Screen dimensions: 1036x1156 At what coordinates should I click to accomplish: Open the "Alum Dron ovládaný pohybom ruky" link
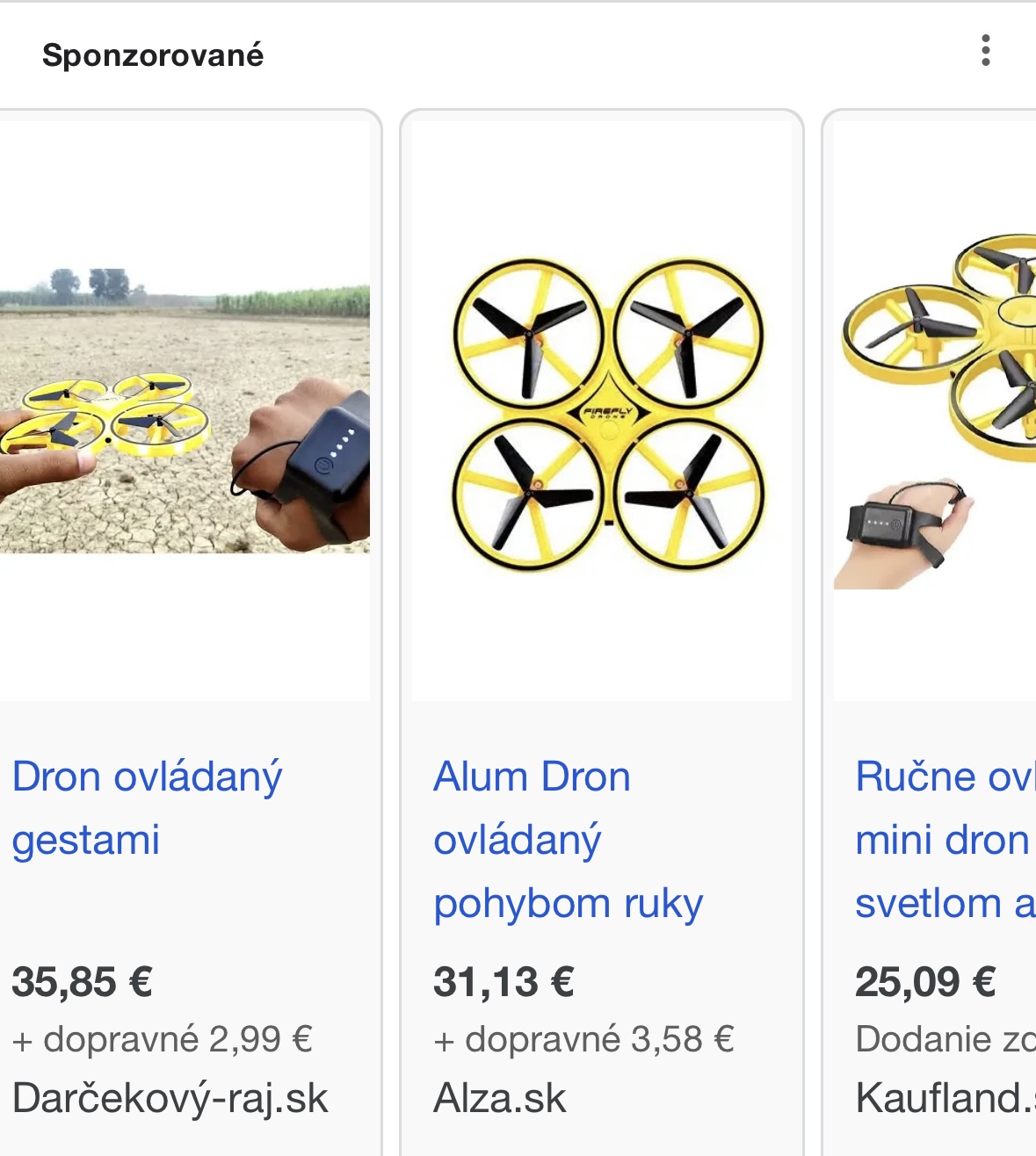tap(569, 840)
